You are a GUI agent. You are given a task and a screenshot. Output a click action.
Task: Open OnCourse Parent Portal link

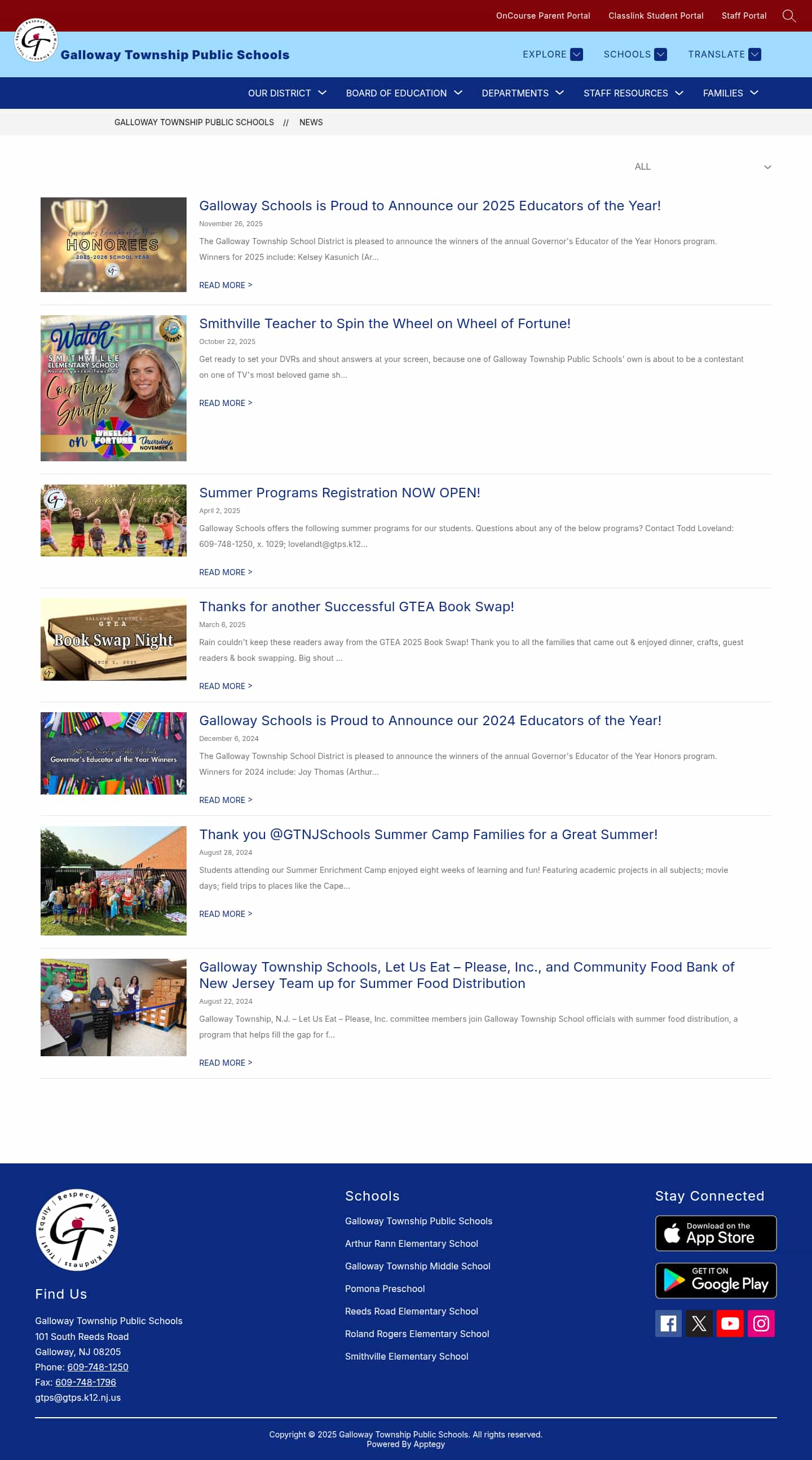click(x=542, y=16)
